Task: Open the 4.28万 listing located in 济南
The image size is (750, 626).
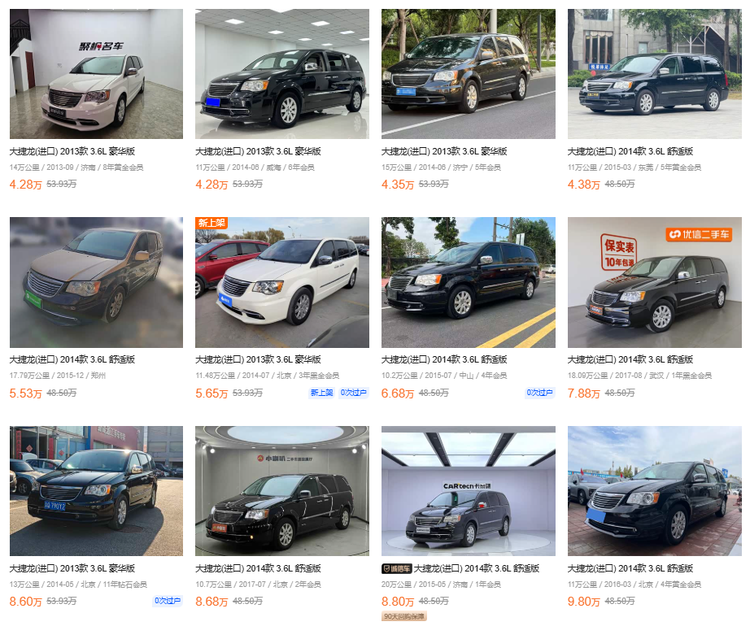Action: (x=96, y=74)
